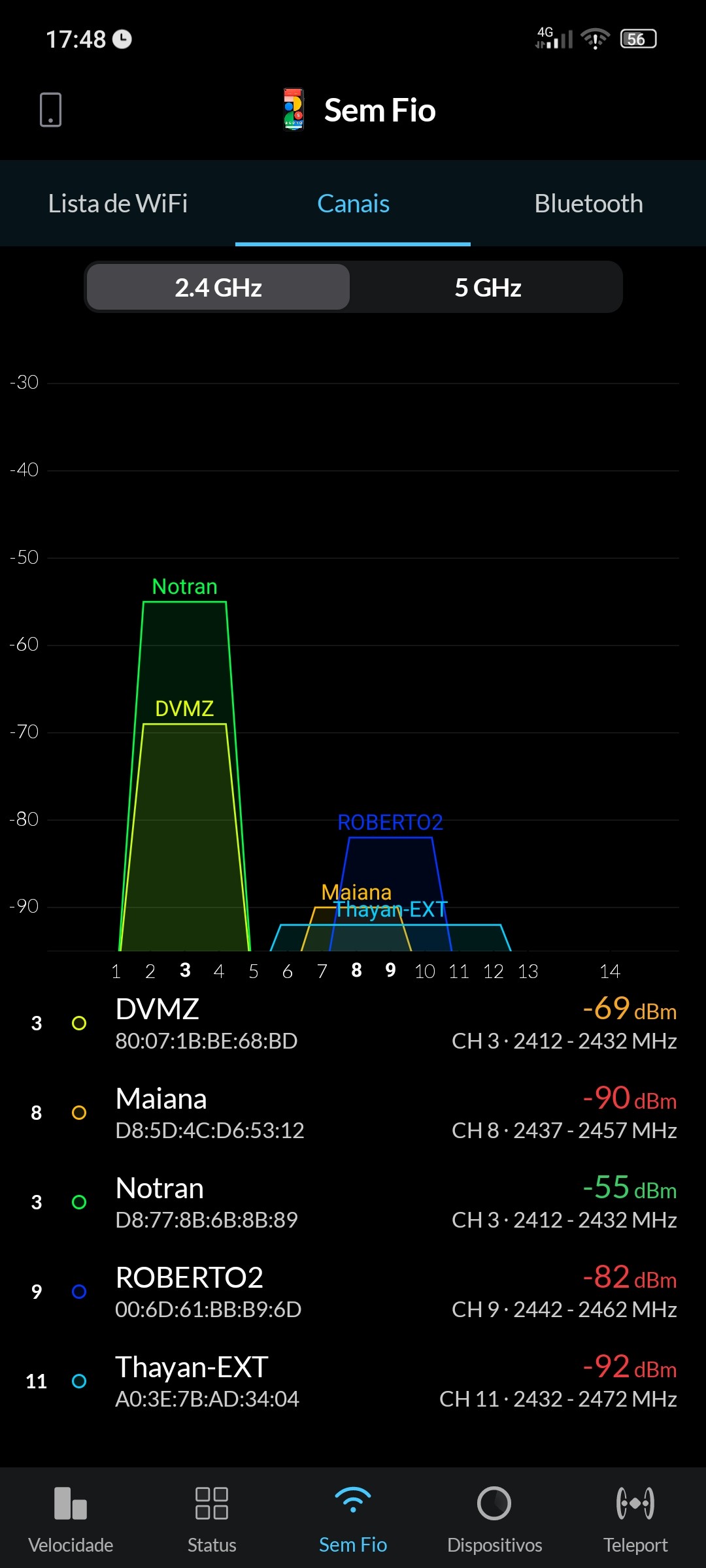Open the Maiana network row
Viewport: 706px width, 1568px height.
(x=353, y=1113)
